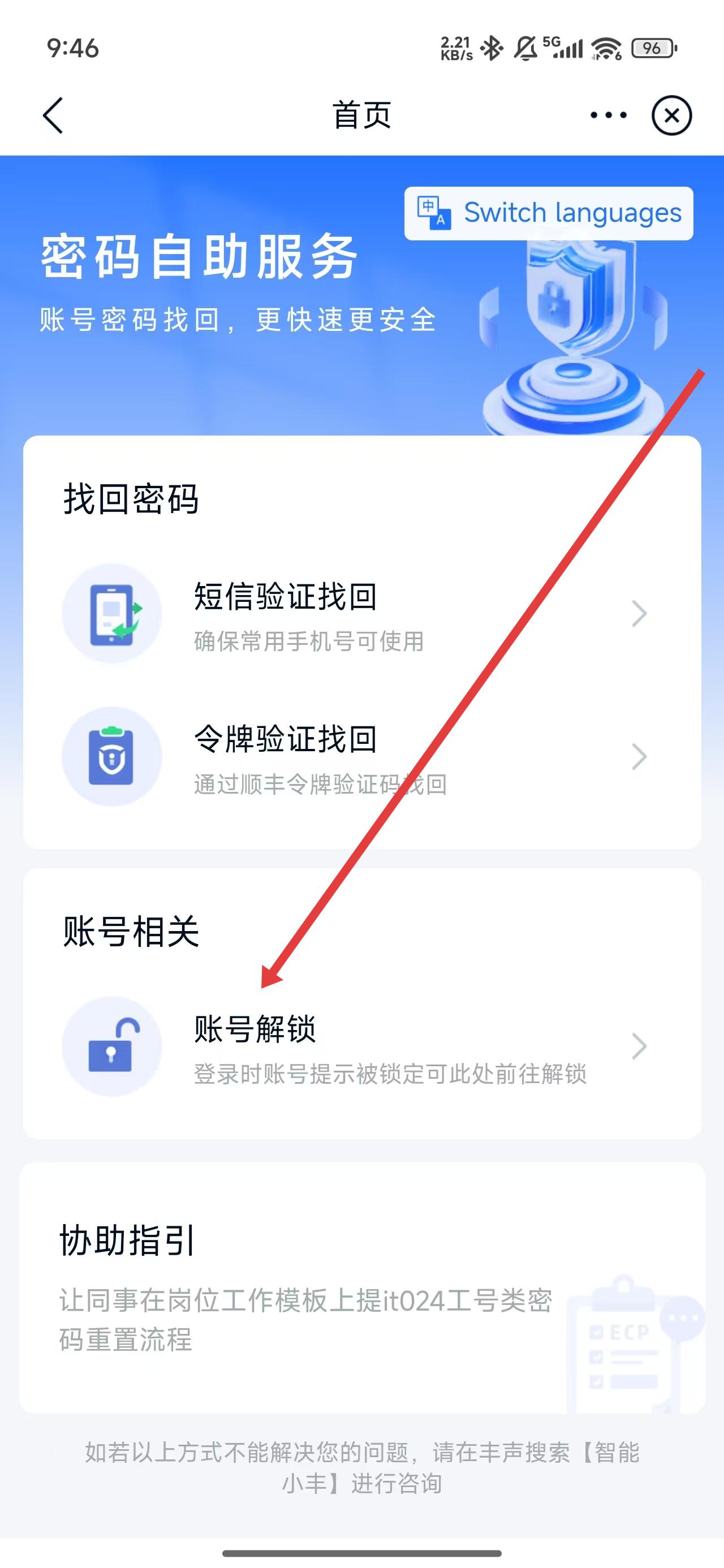Open the 协助指引 guidance card
Image resolution: width=724 pixels, height=1568 pixels.
(361, 1286)
